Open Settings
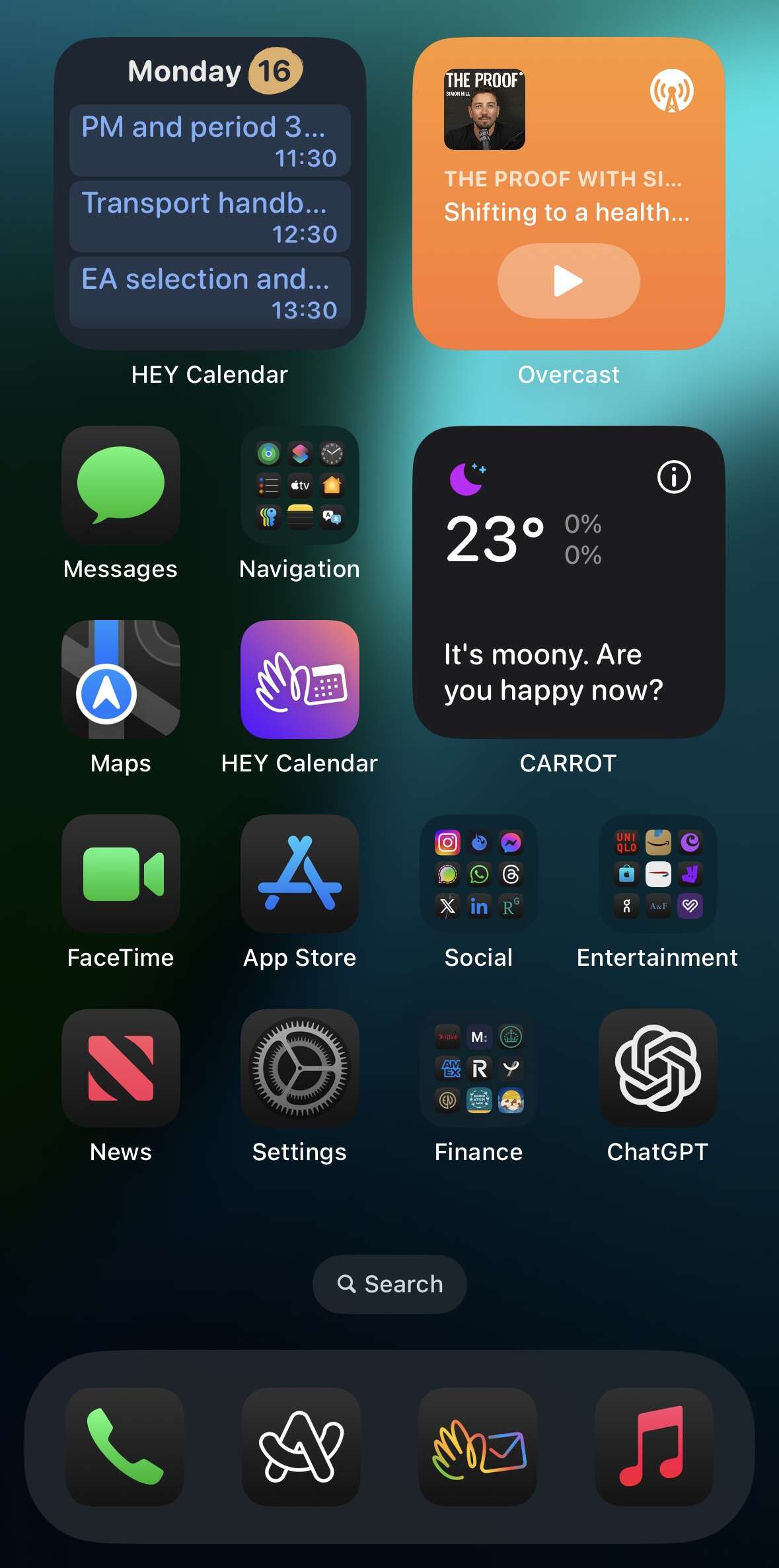 300,1068
